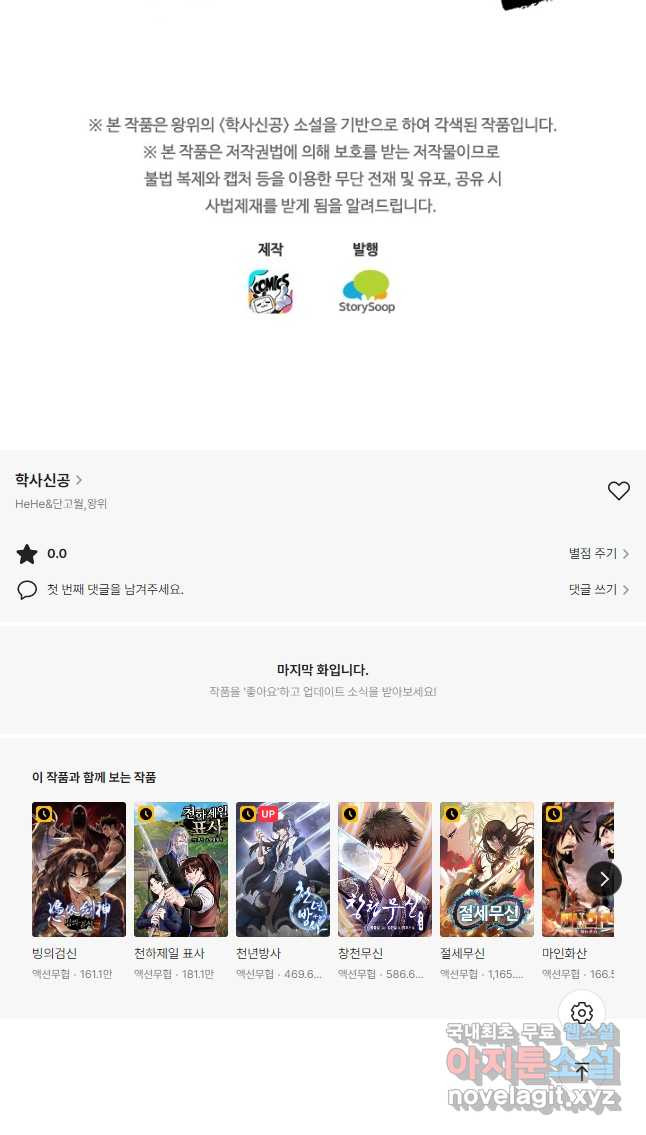Like this series with the heart icon

(x=618, y=491)
